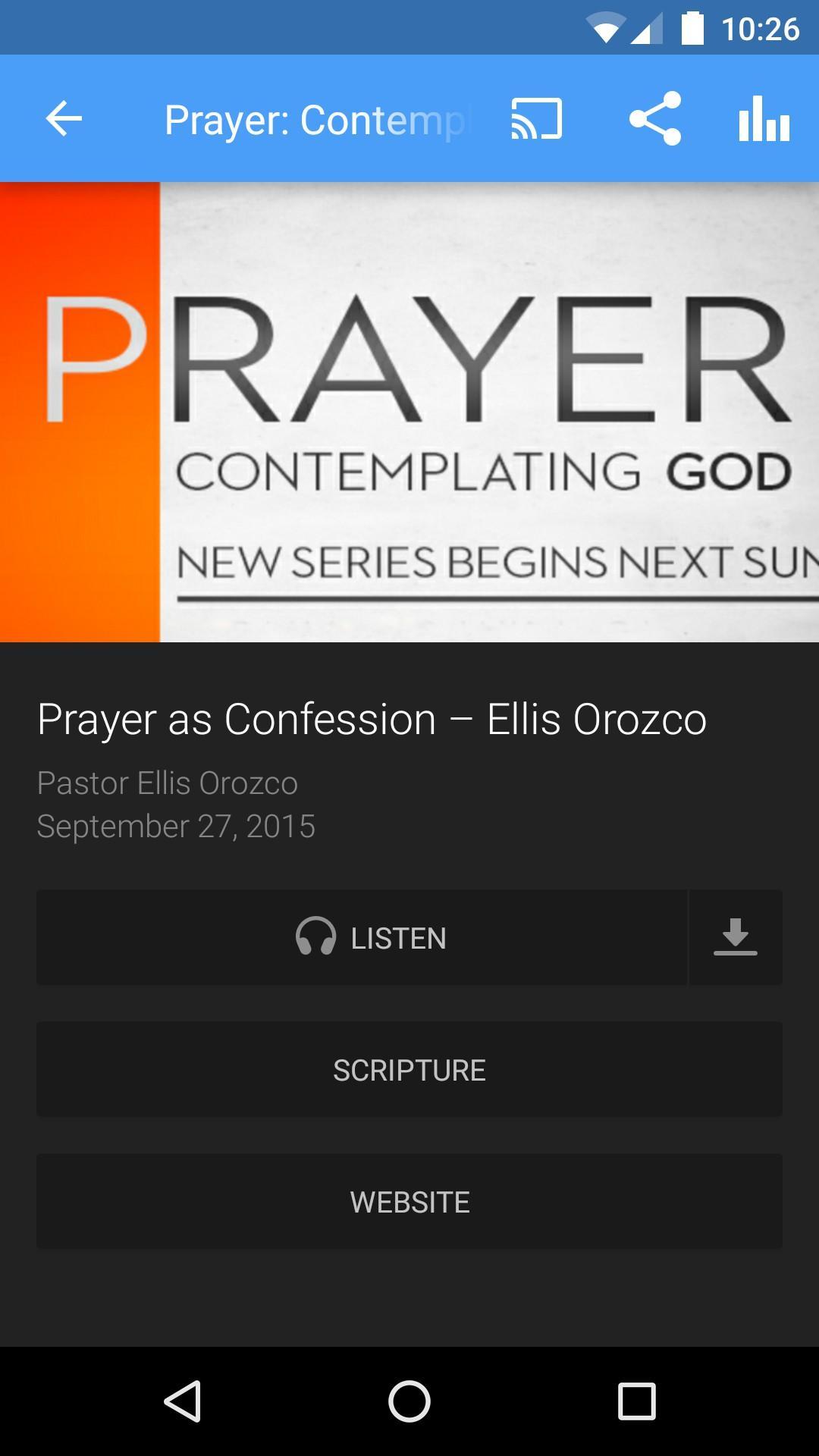Go back using the top-left arrow
This screenshot has height=1456, width=819.
64,118
